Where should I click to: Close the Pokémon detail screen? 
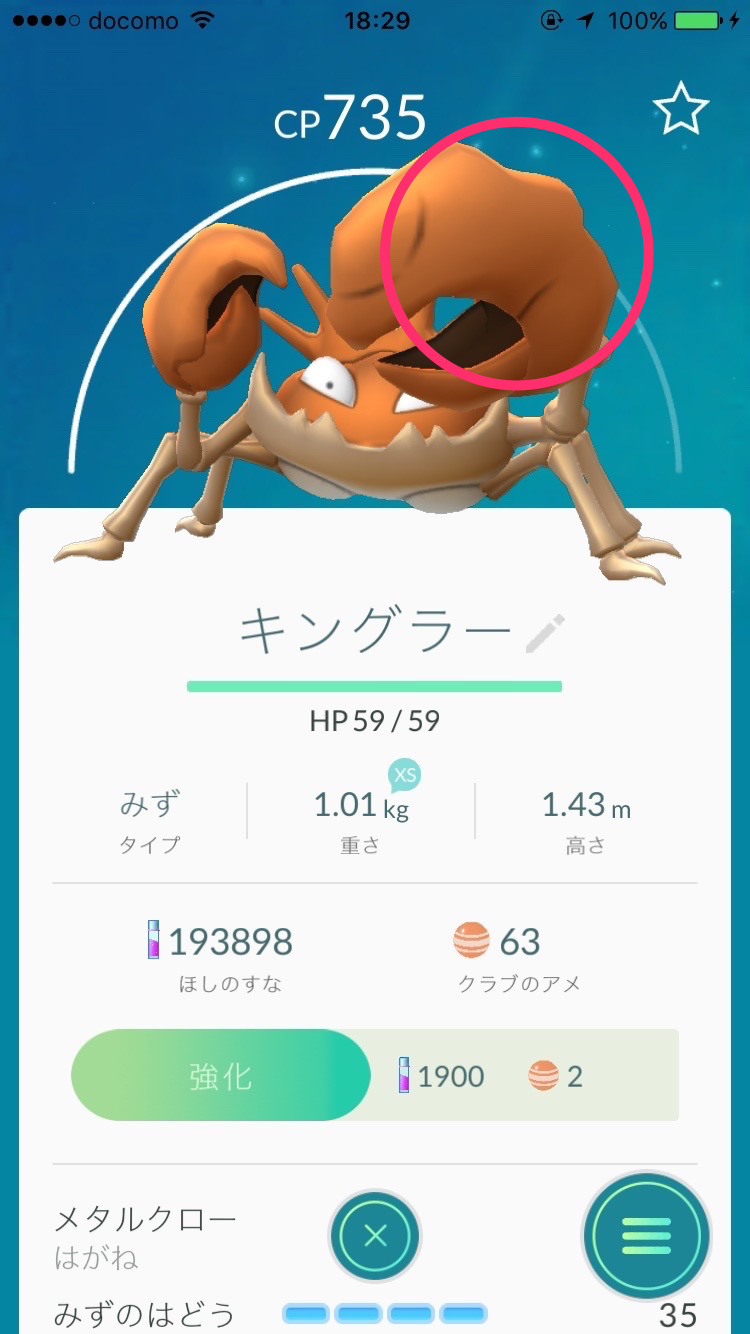pyautogui.click(x=375, y=1236)
